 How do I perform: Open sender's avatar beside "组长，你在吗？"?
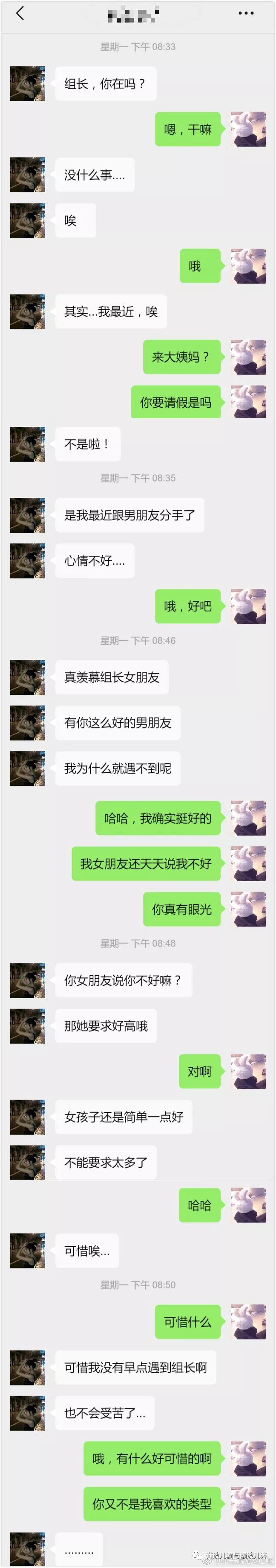click(x=27, y=83)
